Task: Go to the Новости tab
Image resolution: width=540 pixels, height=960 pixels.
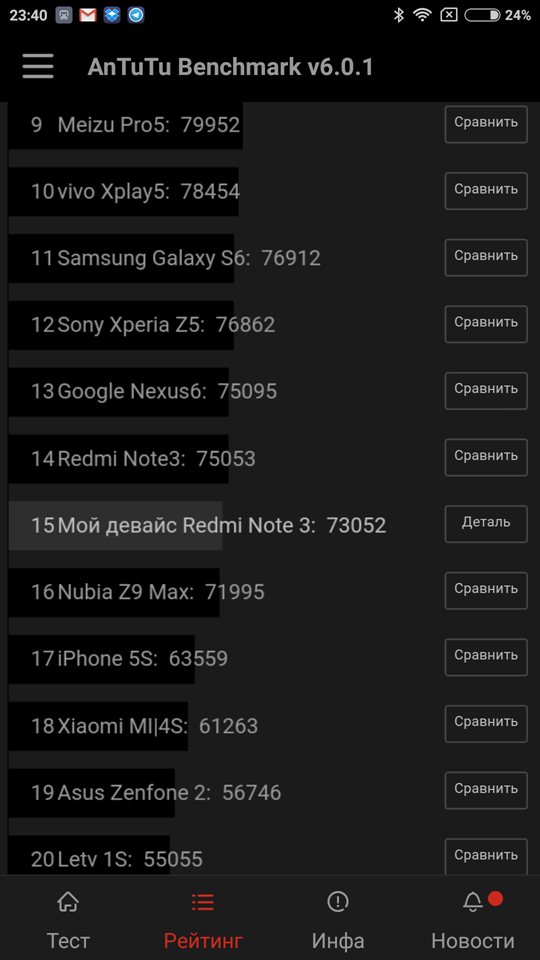Action: pos(473,918)
